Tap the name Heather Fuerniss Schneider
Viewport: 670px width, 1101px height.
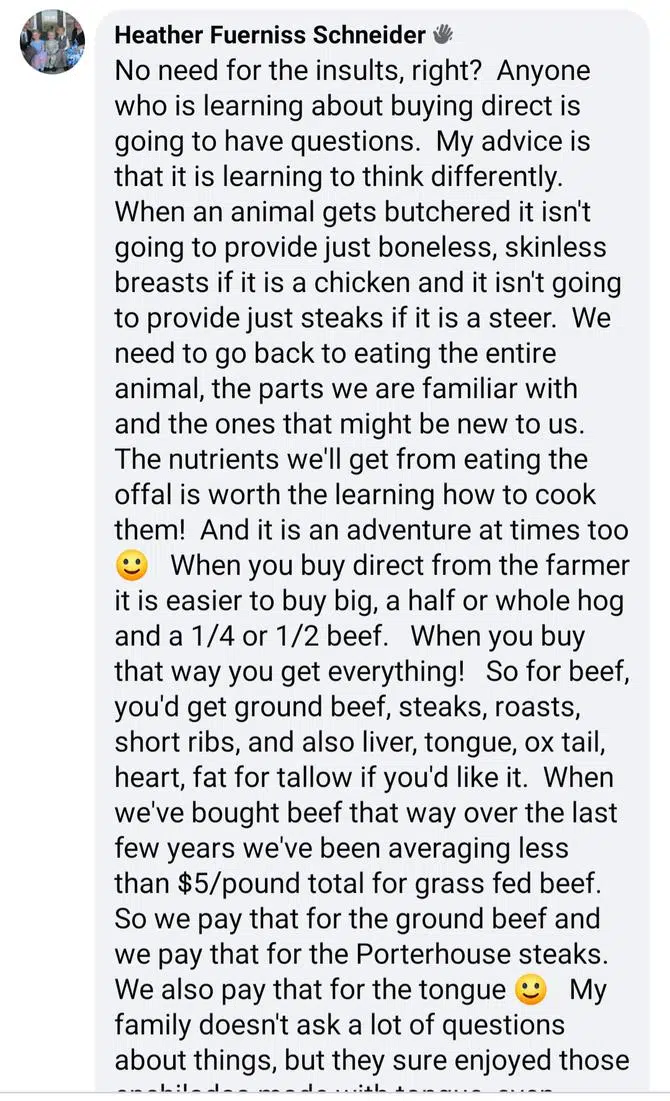pyautogui.click(x=270, y=35)
